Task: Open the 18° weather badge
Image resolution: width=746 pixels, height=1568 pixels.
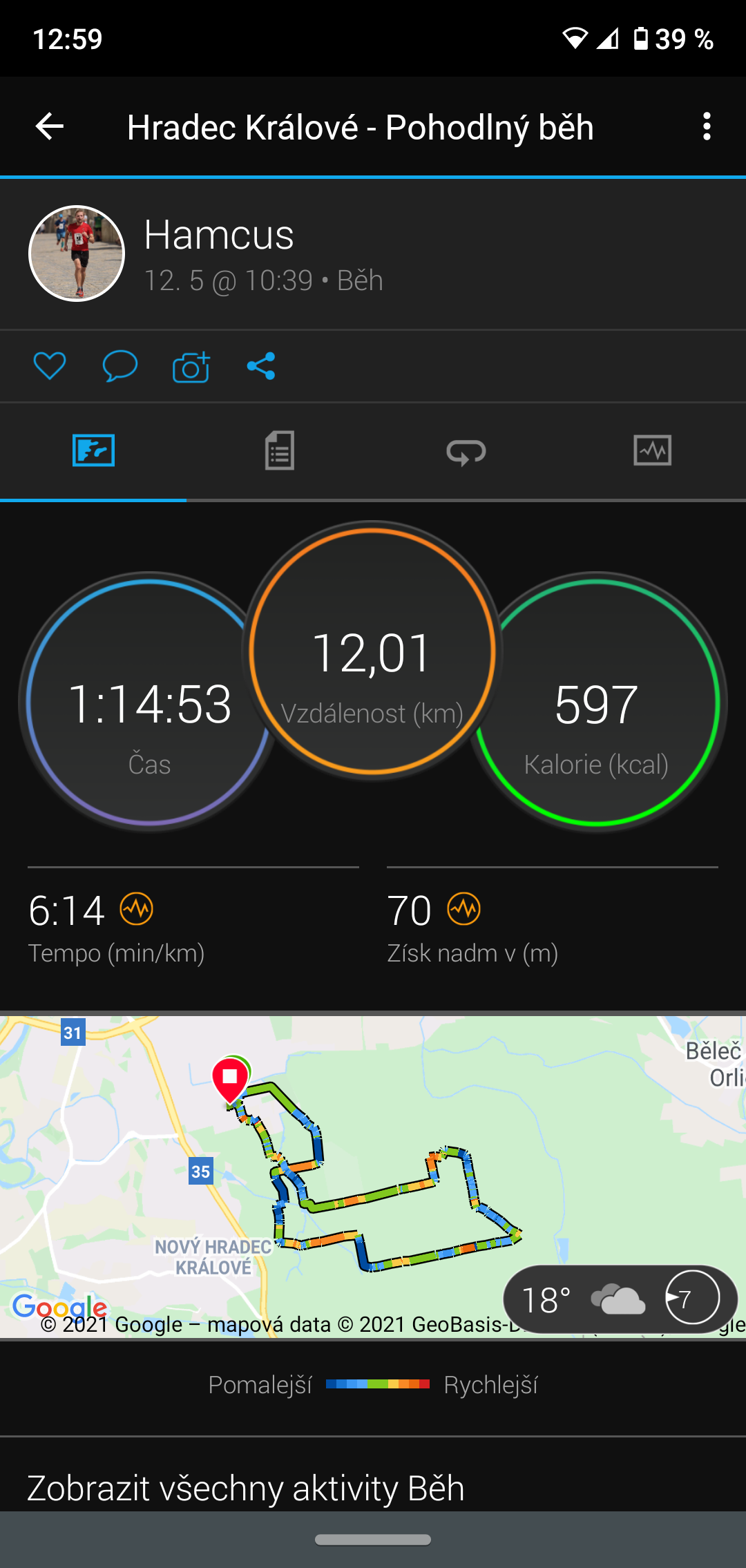Action: pyautogui.click(x=620, y=1300)
